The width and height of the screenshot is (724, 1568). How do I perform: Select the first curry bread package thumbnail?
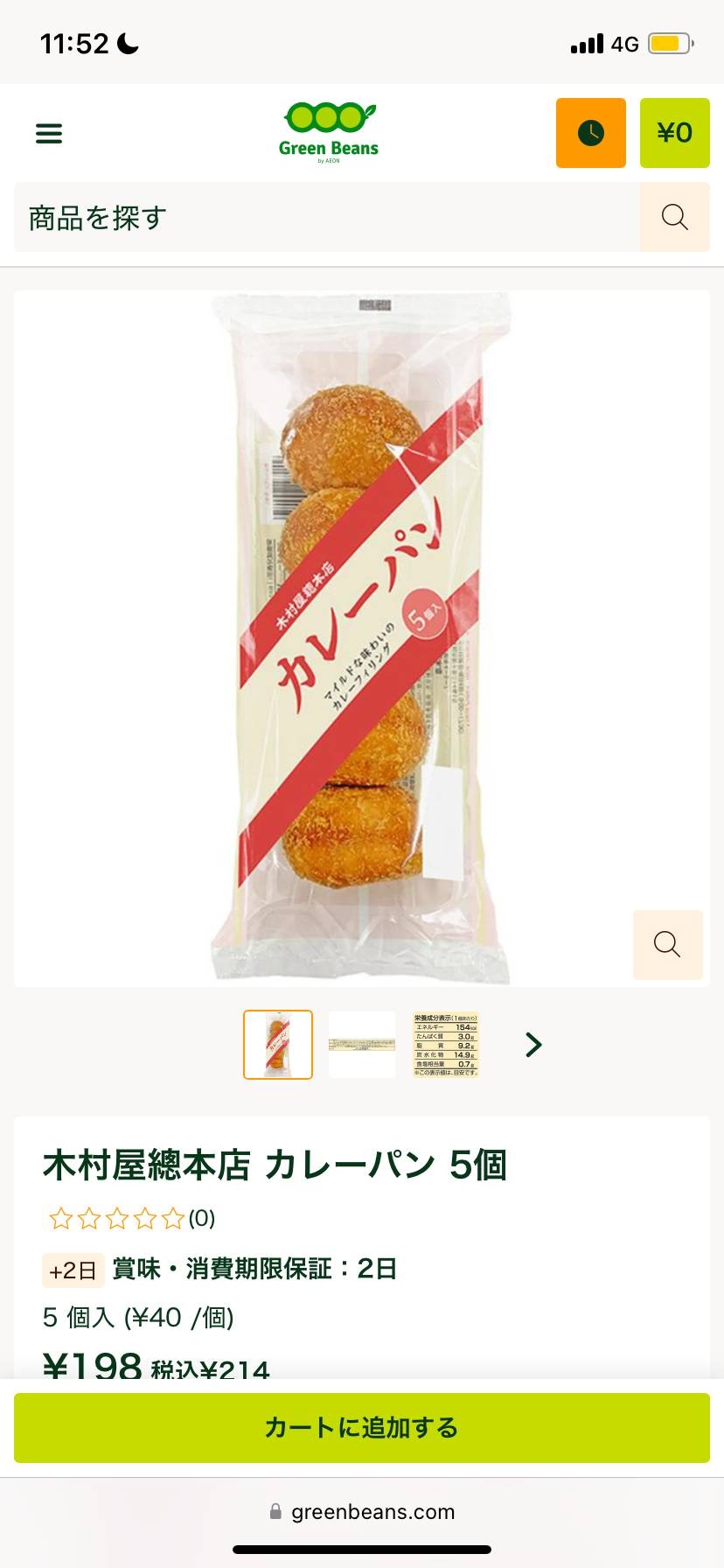pyautogui.click(x=278, y=1045)
